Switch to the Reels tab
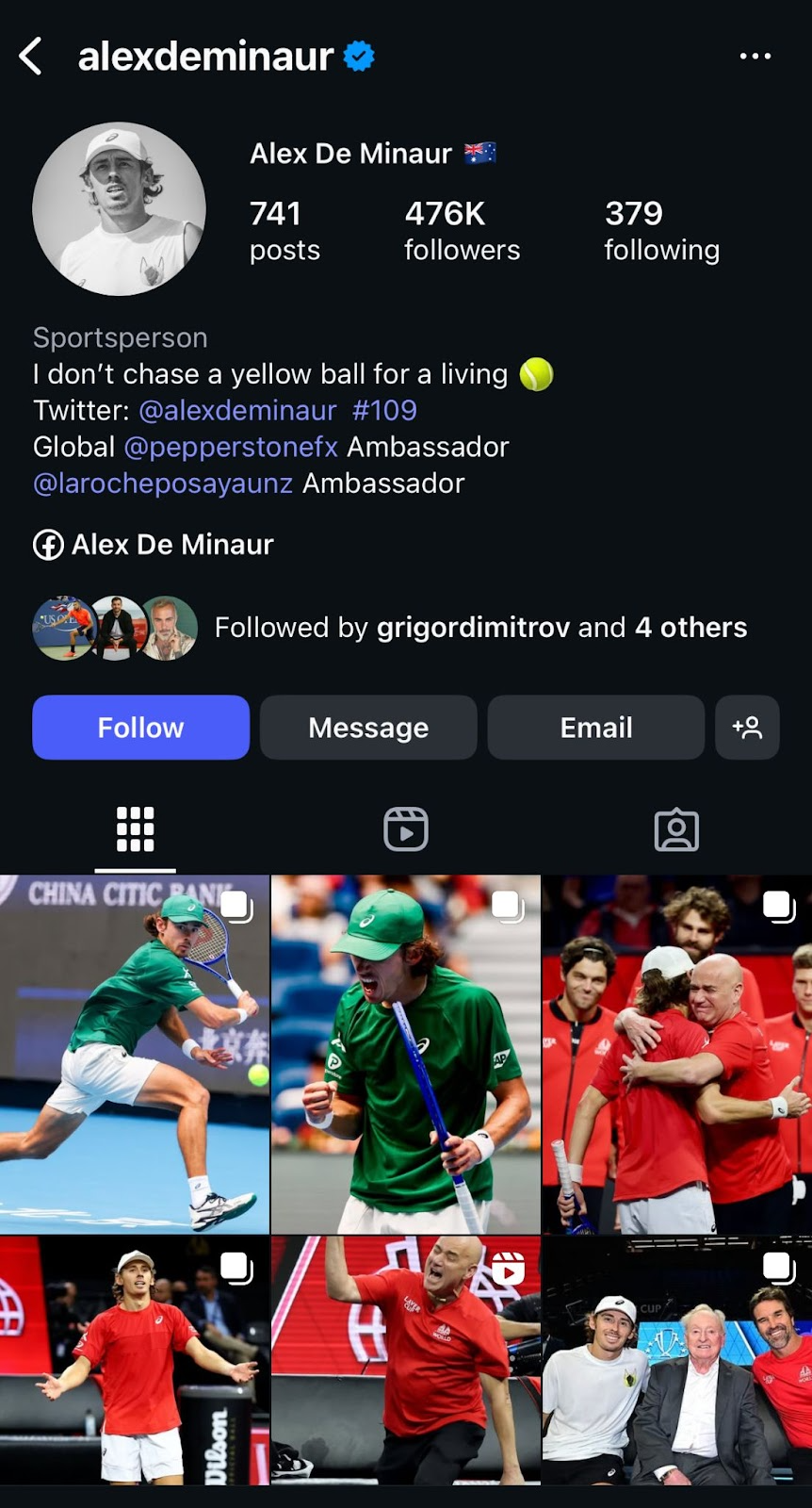812x1508 pixels. coord(406,830)
